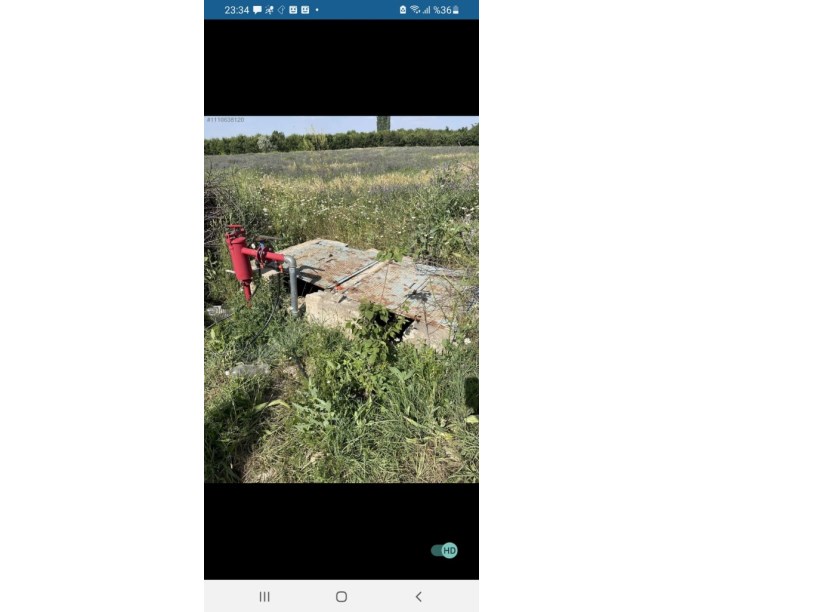Screen dimensions: 816x612
Task: Toggle the HD quality switch
Action: coord(444,550)
